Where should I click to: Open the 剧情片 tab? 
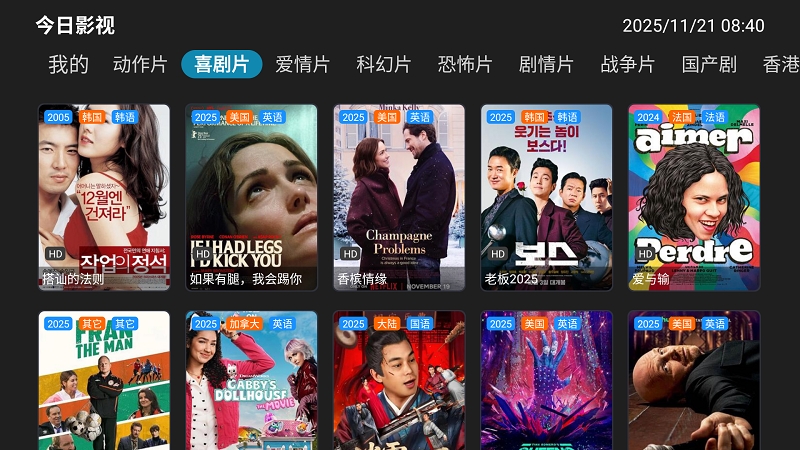pos(546,65)
